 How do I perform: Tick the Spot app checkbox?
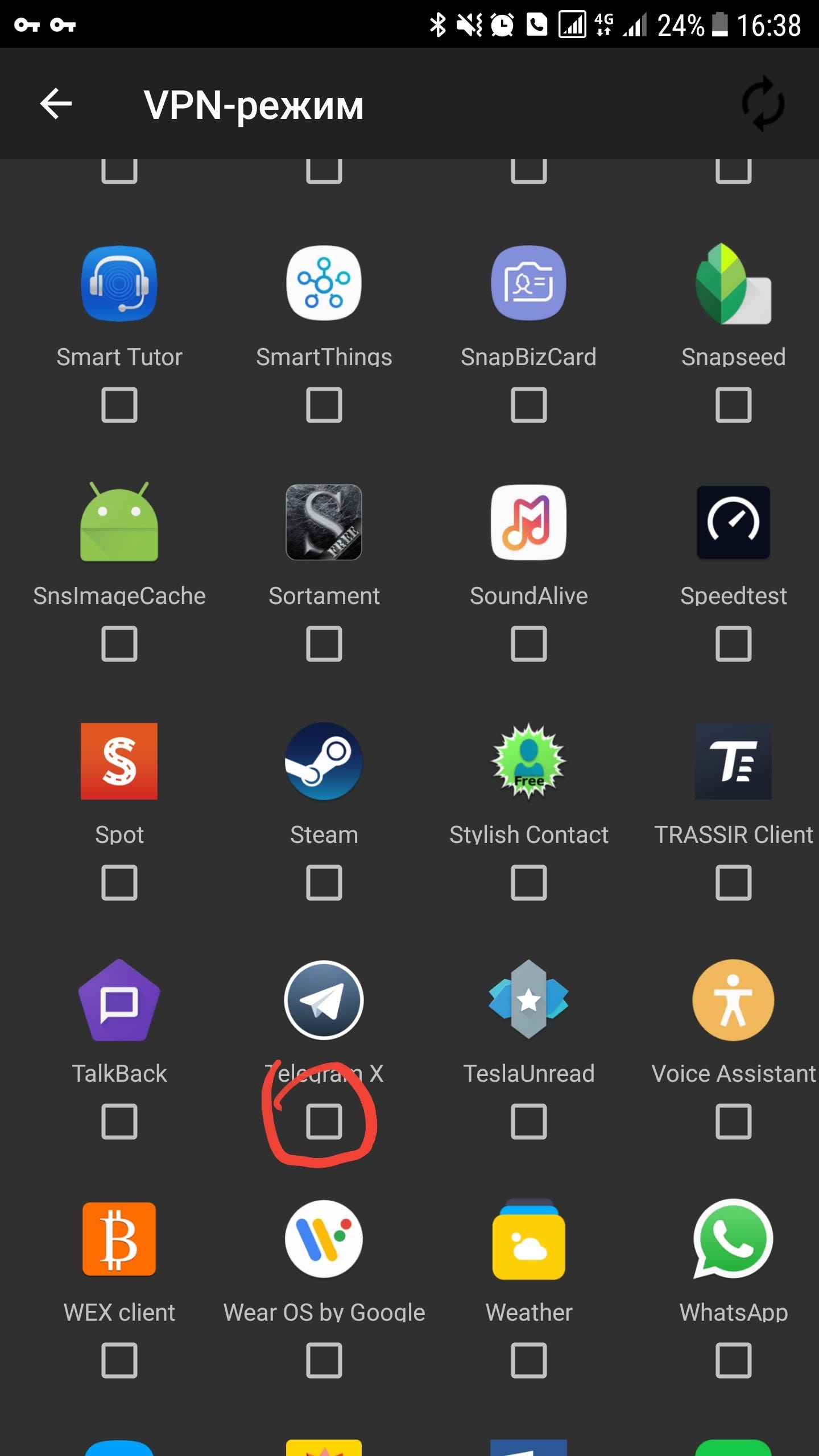(119, 883)
